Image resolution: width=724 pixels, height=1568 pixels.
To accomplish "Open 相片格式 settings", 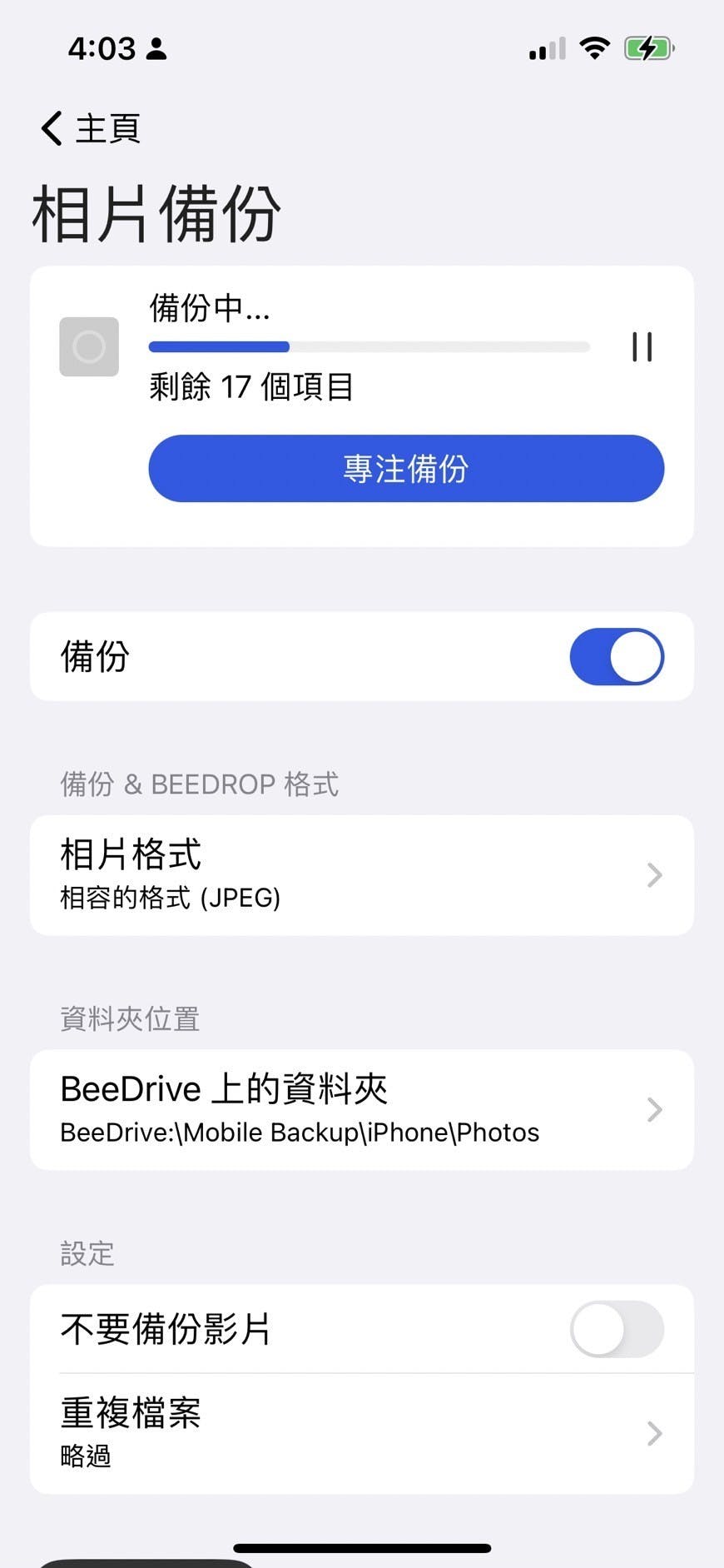I will point(362,875).
